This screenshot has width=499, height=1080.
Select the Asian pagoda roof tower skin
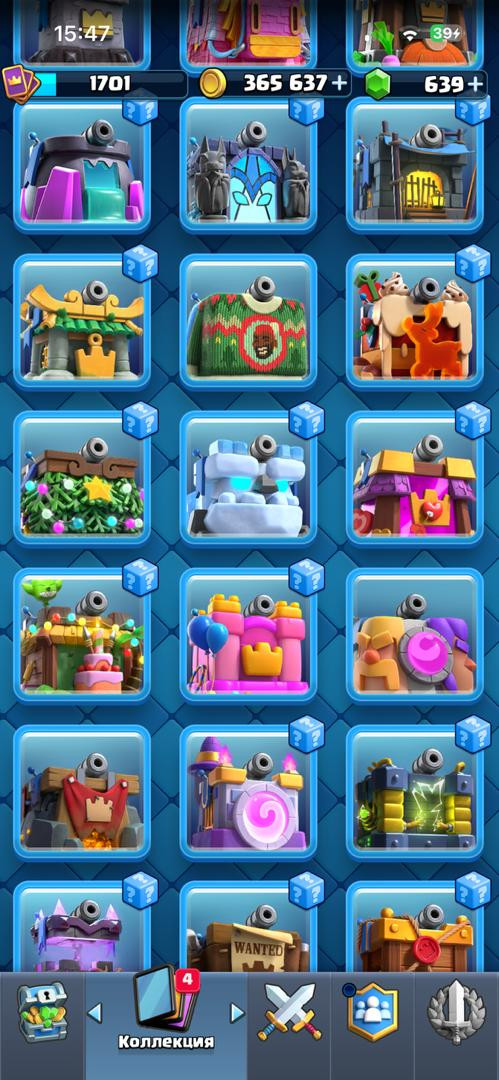[x=82, y=322]
